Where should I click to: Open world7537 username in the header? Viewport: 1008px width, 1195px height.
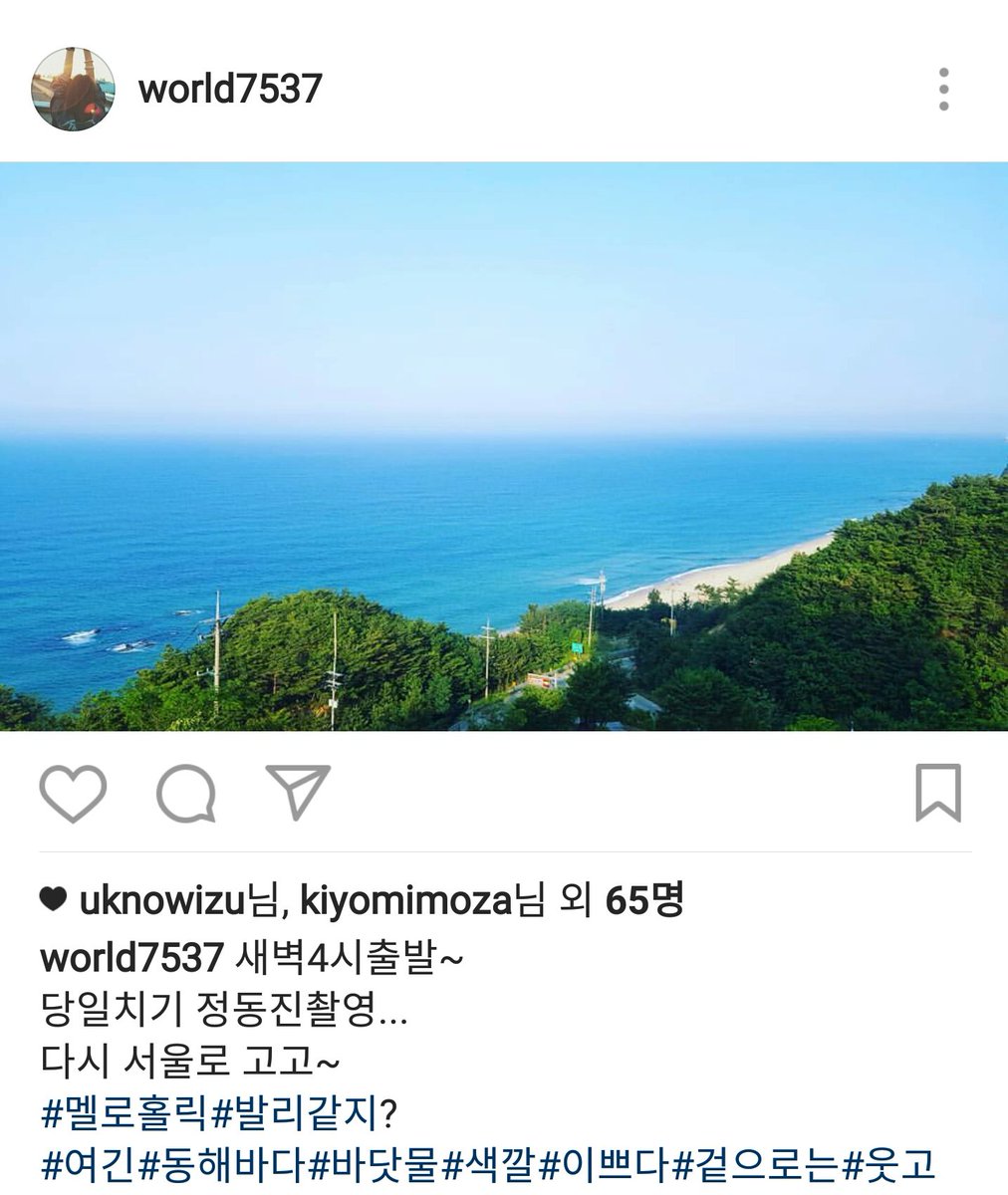click(230, 89)
